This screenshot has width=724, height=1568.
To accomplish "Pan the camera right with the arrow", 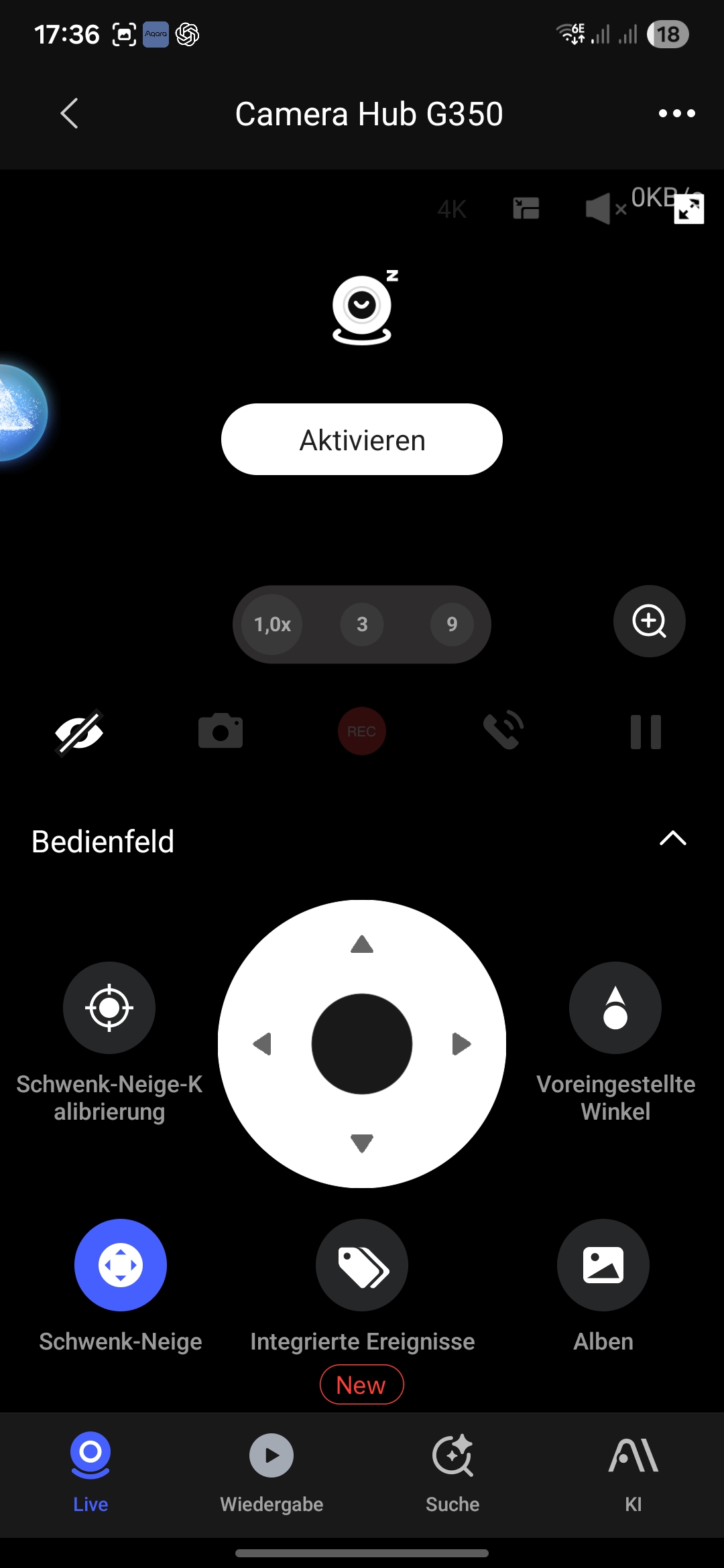I will click(x=461, y=1044).
